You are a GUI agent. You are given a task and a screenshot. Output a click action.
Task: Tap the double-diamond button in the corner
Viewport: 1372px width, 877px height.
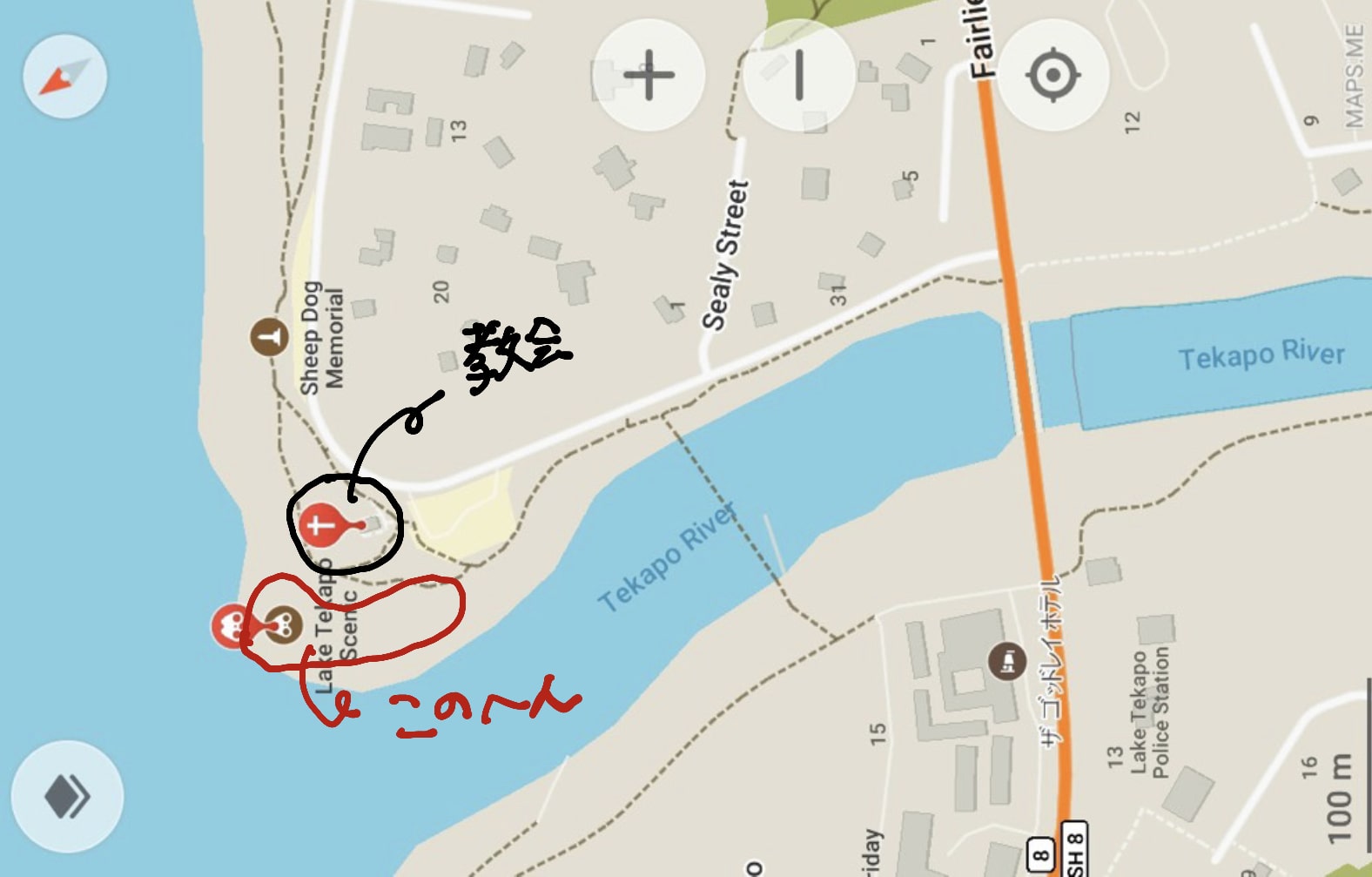pos(67,796)
